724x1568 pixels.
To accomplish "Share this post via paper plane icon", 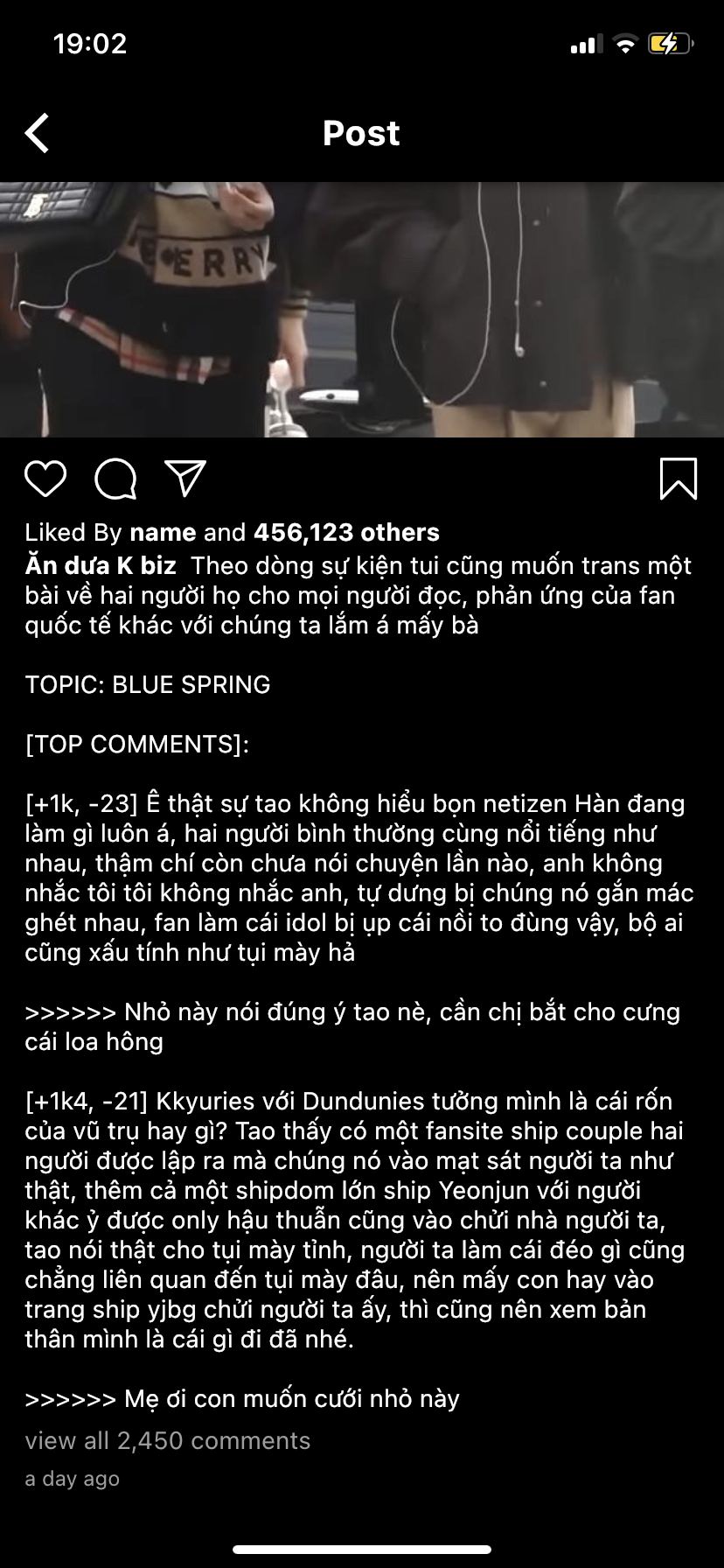I will point(185,479).
